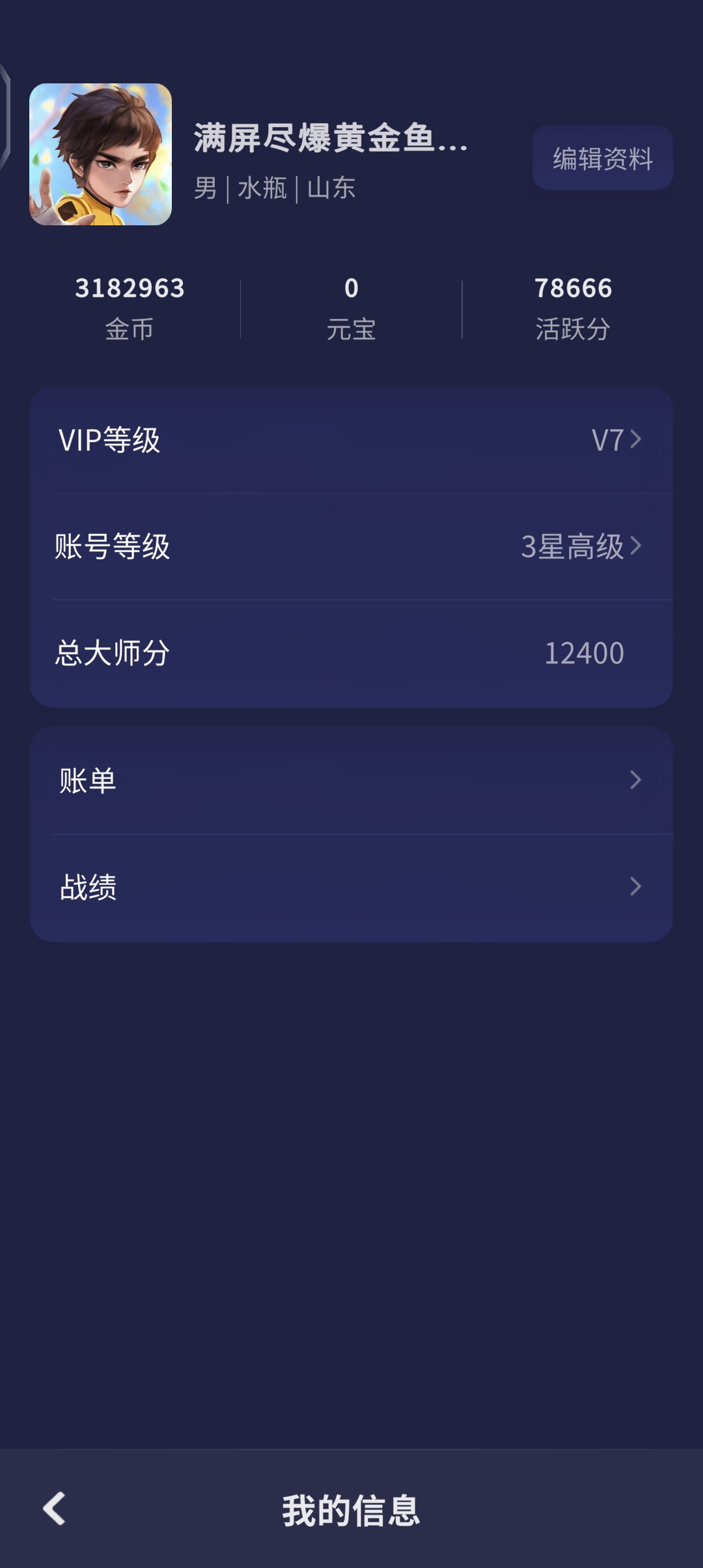
Task: View 战绩 records
Action: (x=351, y=887)
